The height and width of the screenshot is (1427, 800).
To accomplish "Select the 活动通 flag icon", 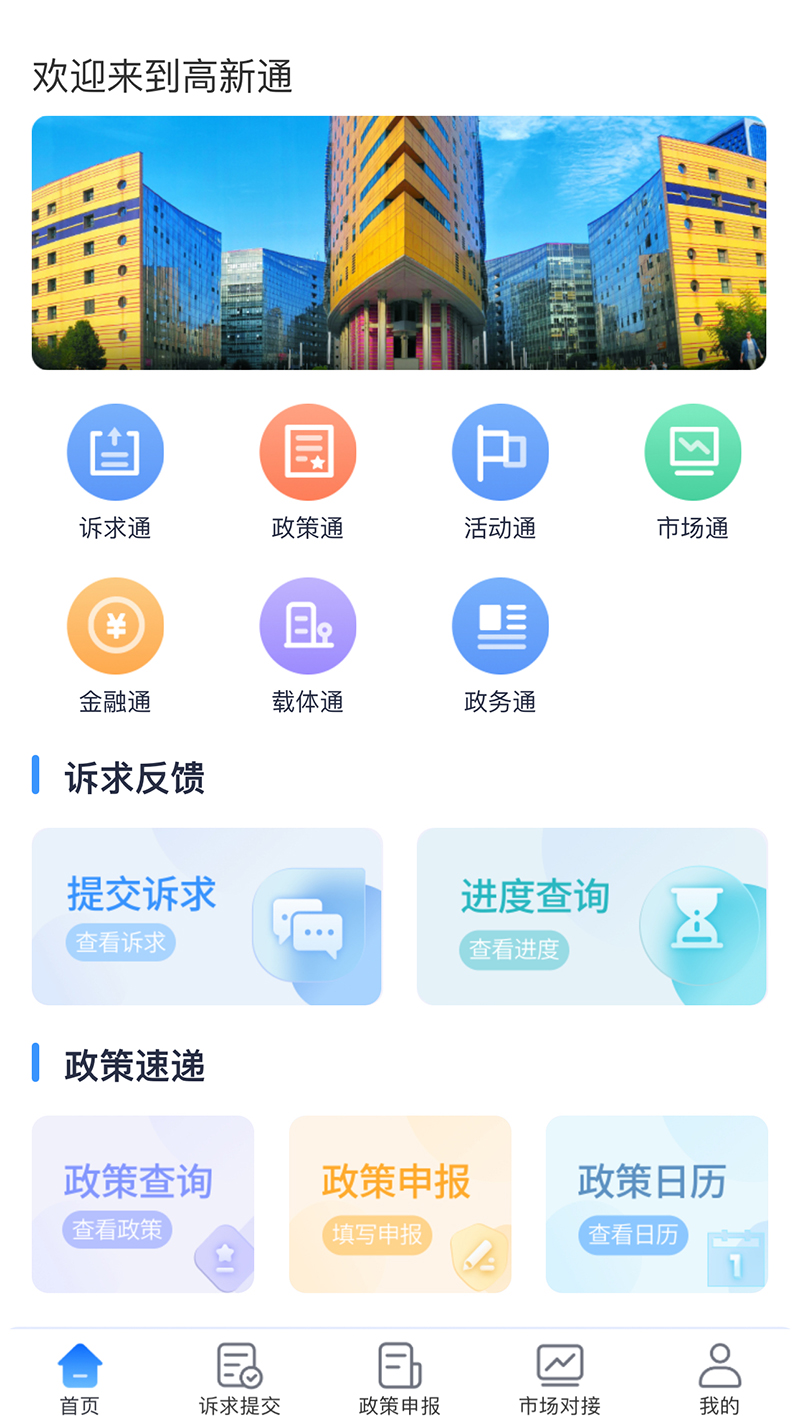I will click(500, 452).
